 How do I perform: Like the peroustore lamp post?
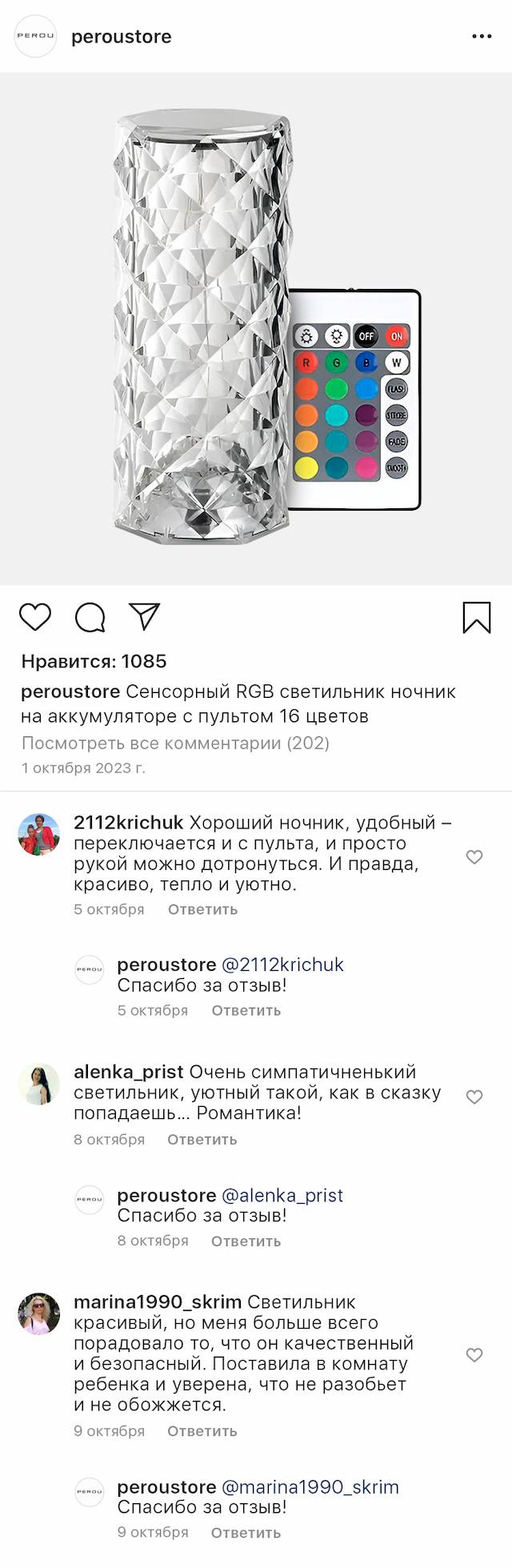[35, 617]
